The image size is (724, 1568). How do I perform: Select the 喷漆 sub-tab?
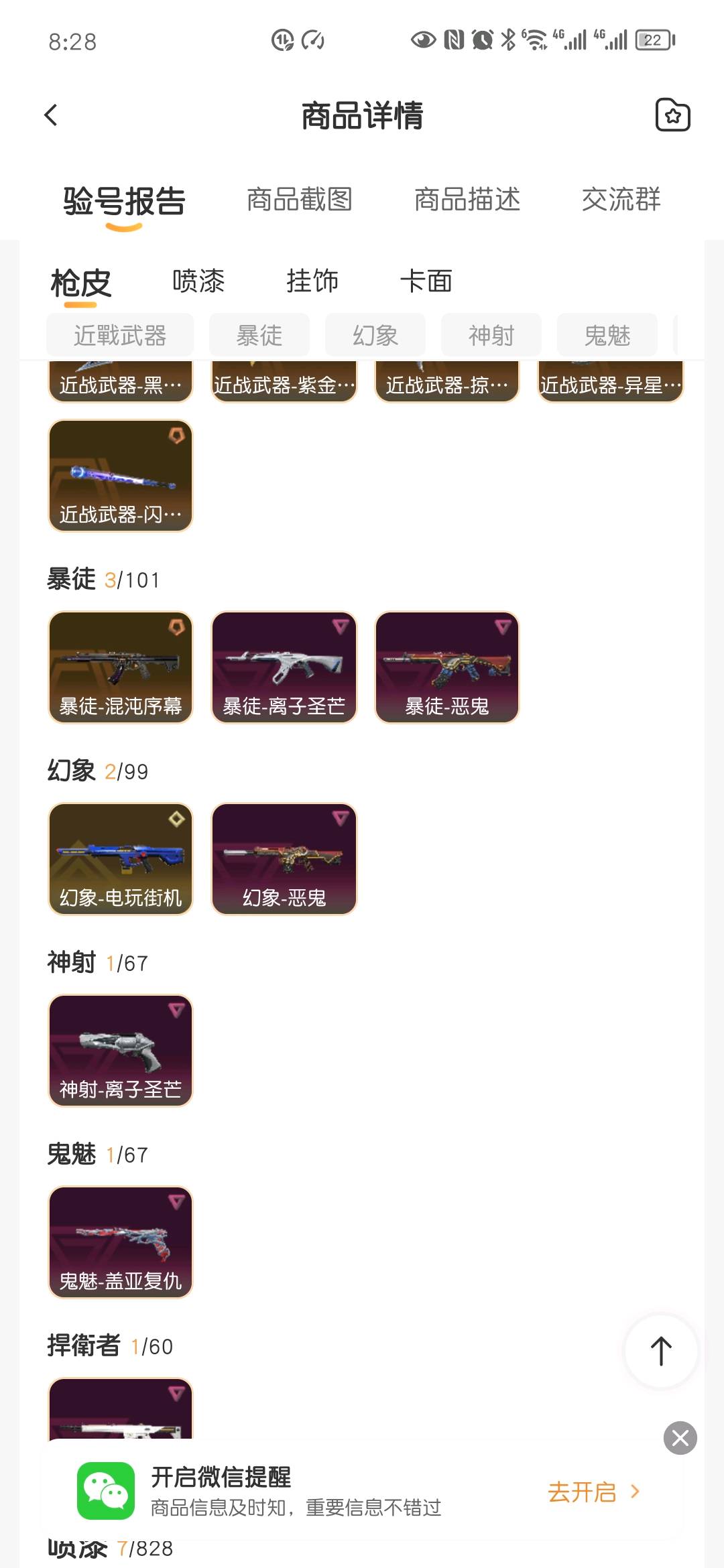198,281
